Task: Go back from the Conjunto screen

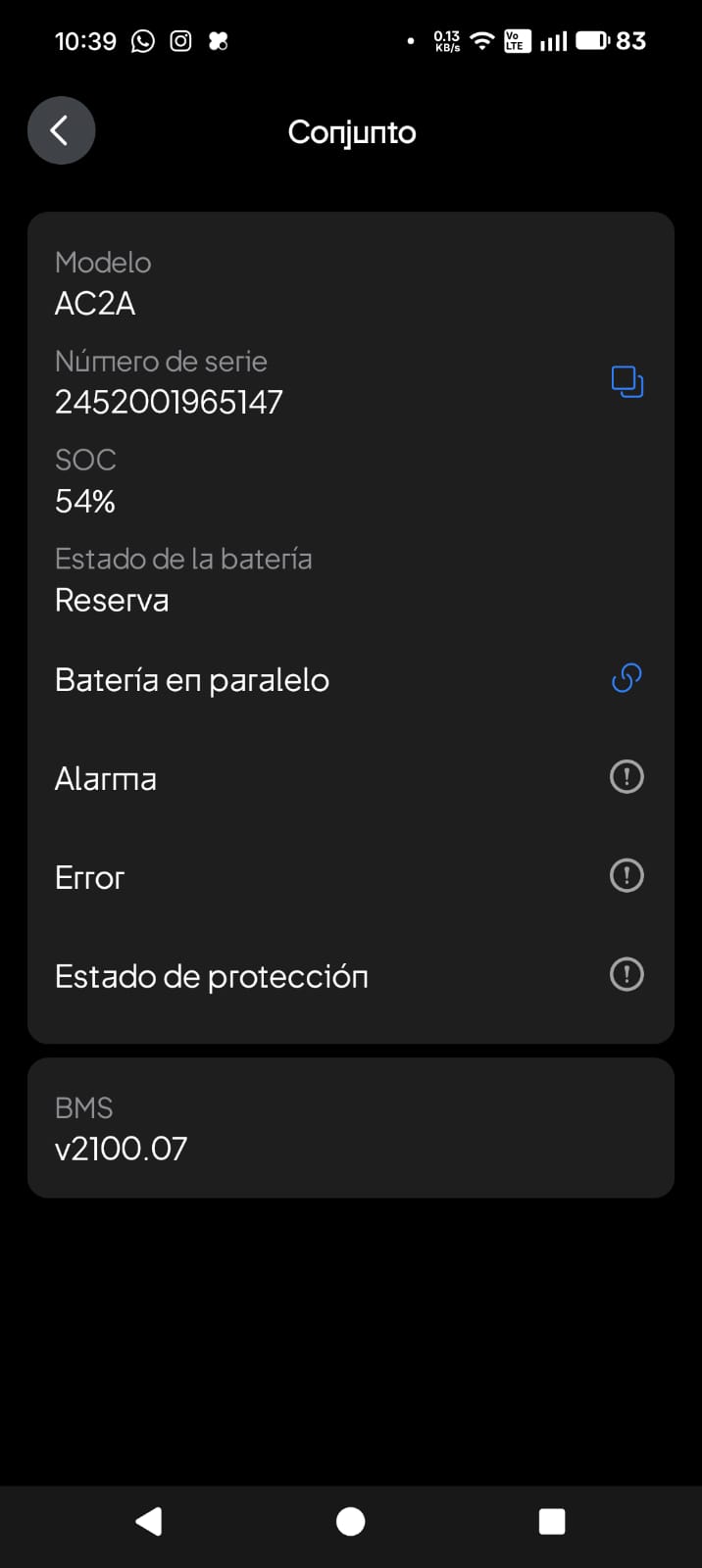Action: pos(61,130)
